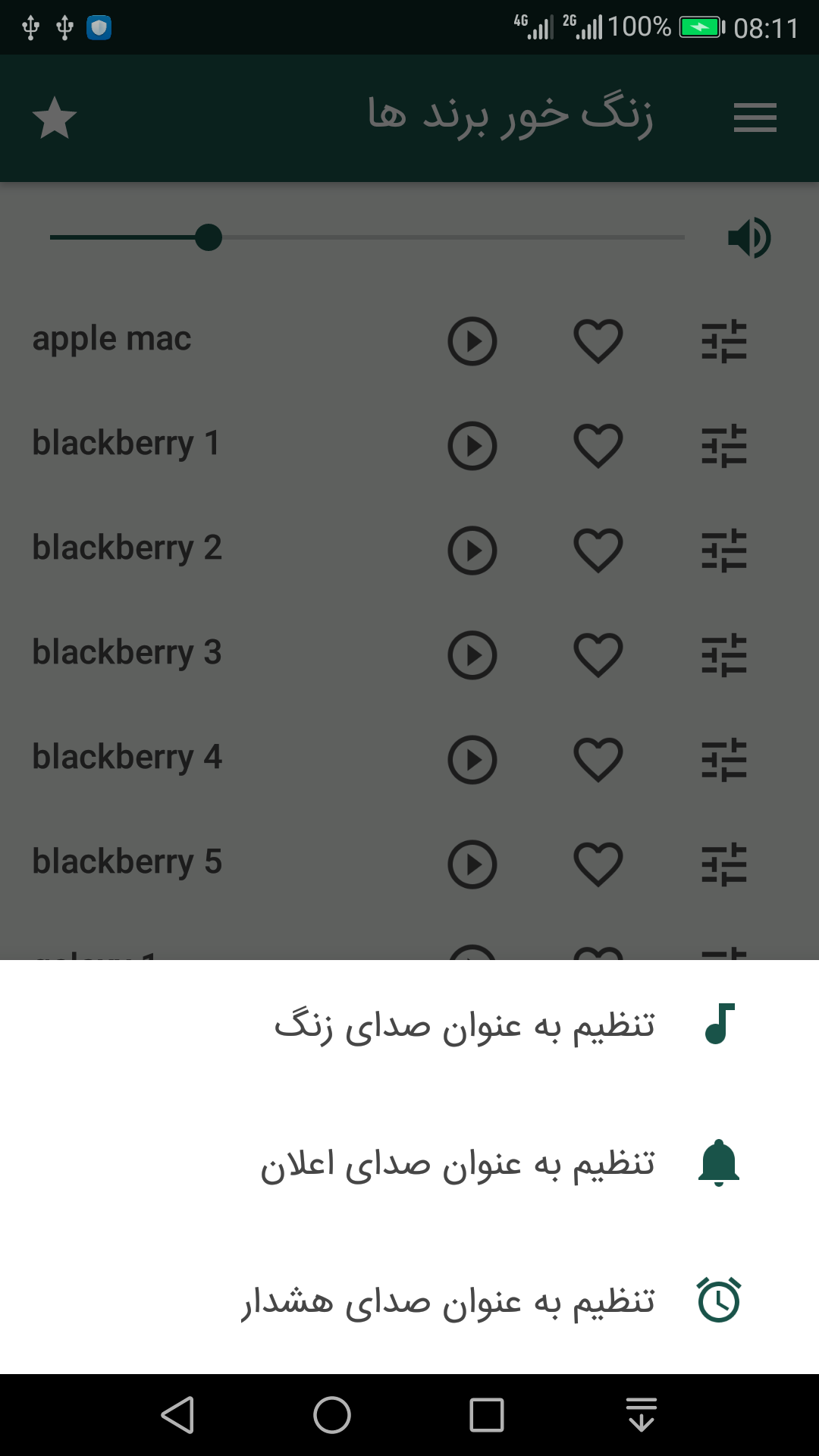Select 'تنظیم به عنوان صدای زنگ' option
The width and height of the screenshot is (819, 1456).
pyautogui.click(x=466, y=1024)
